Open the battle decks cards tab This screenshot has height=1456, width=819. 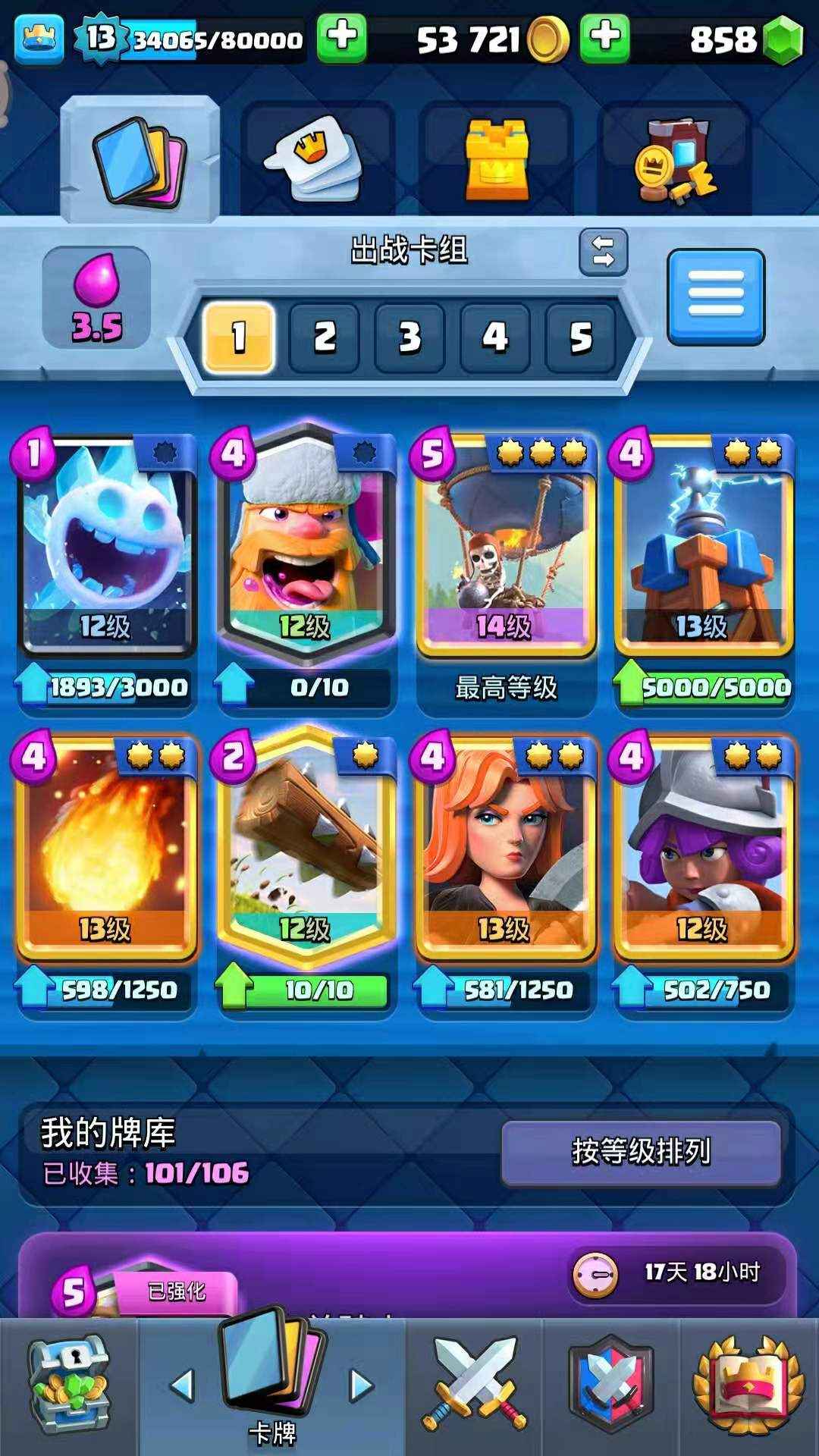[x=140, y=161]
